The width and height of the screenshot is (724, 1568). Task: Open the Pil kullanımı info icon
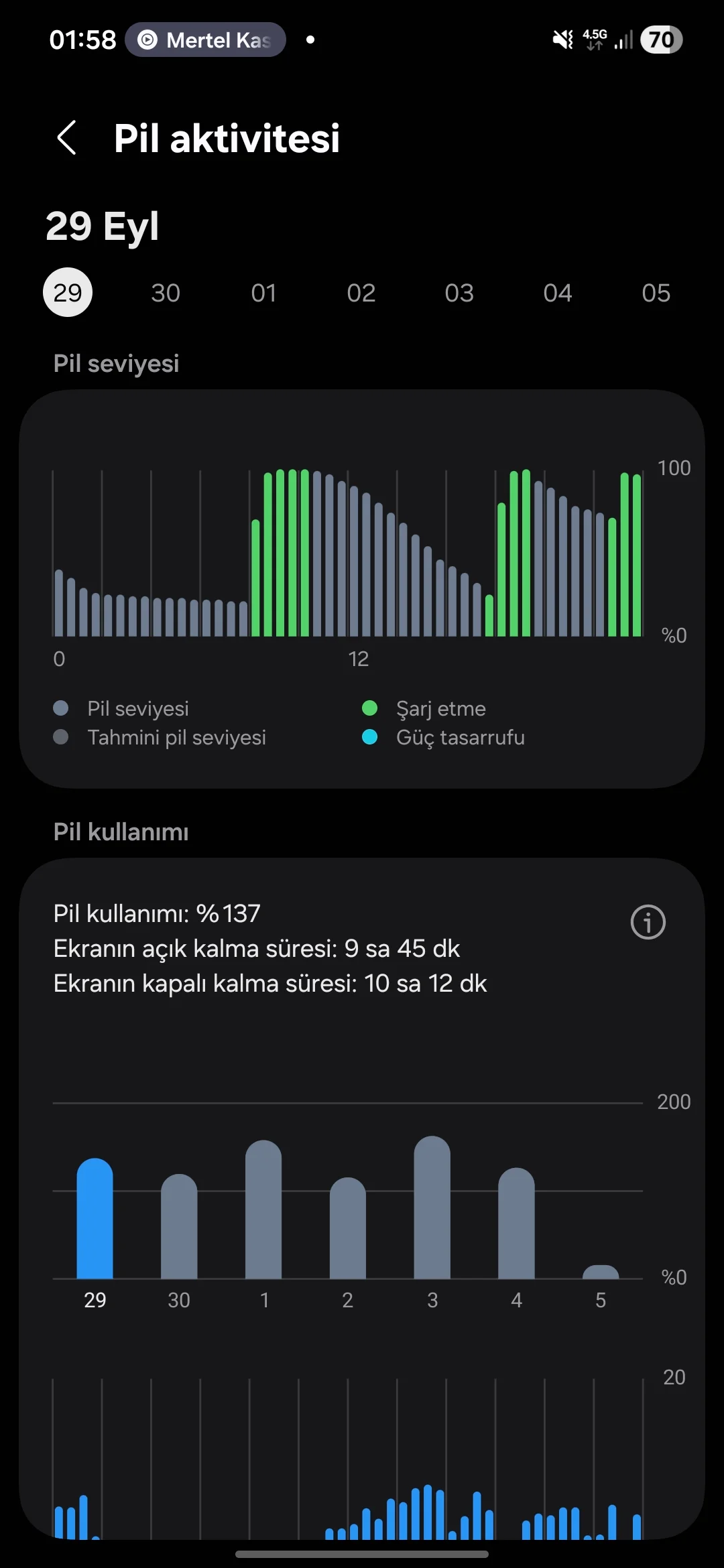[648, 922]
